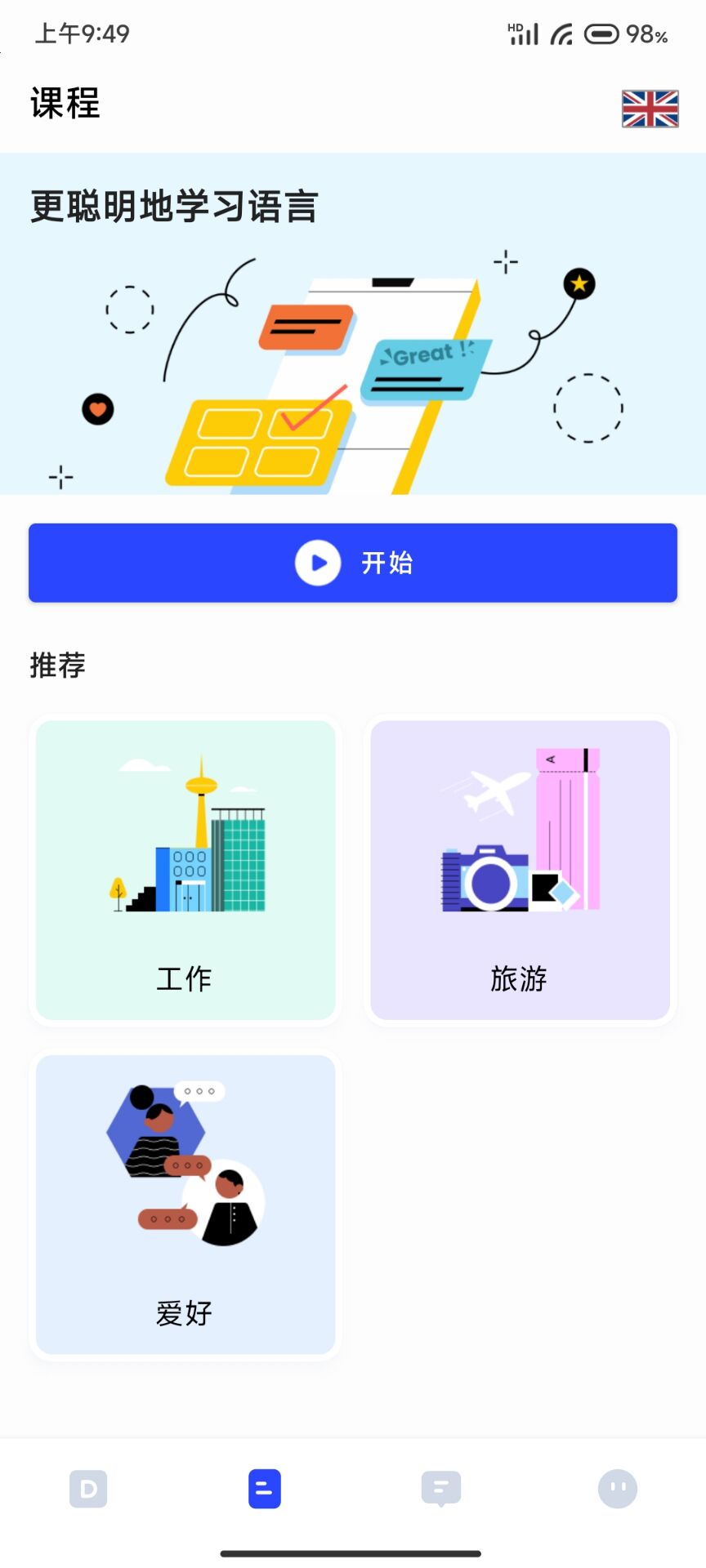
Task: Switch to the dictionary D tab
Action: tap(88, 1489)
